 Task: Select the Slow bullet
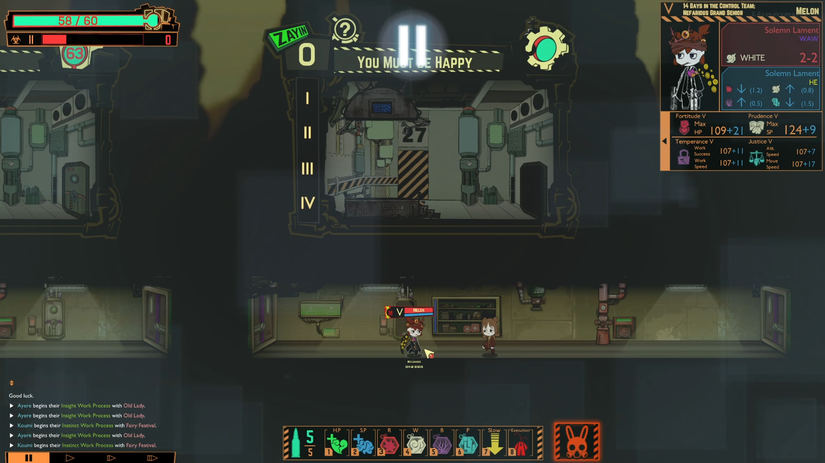click(x=493, y=442)
